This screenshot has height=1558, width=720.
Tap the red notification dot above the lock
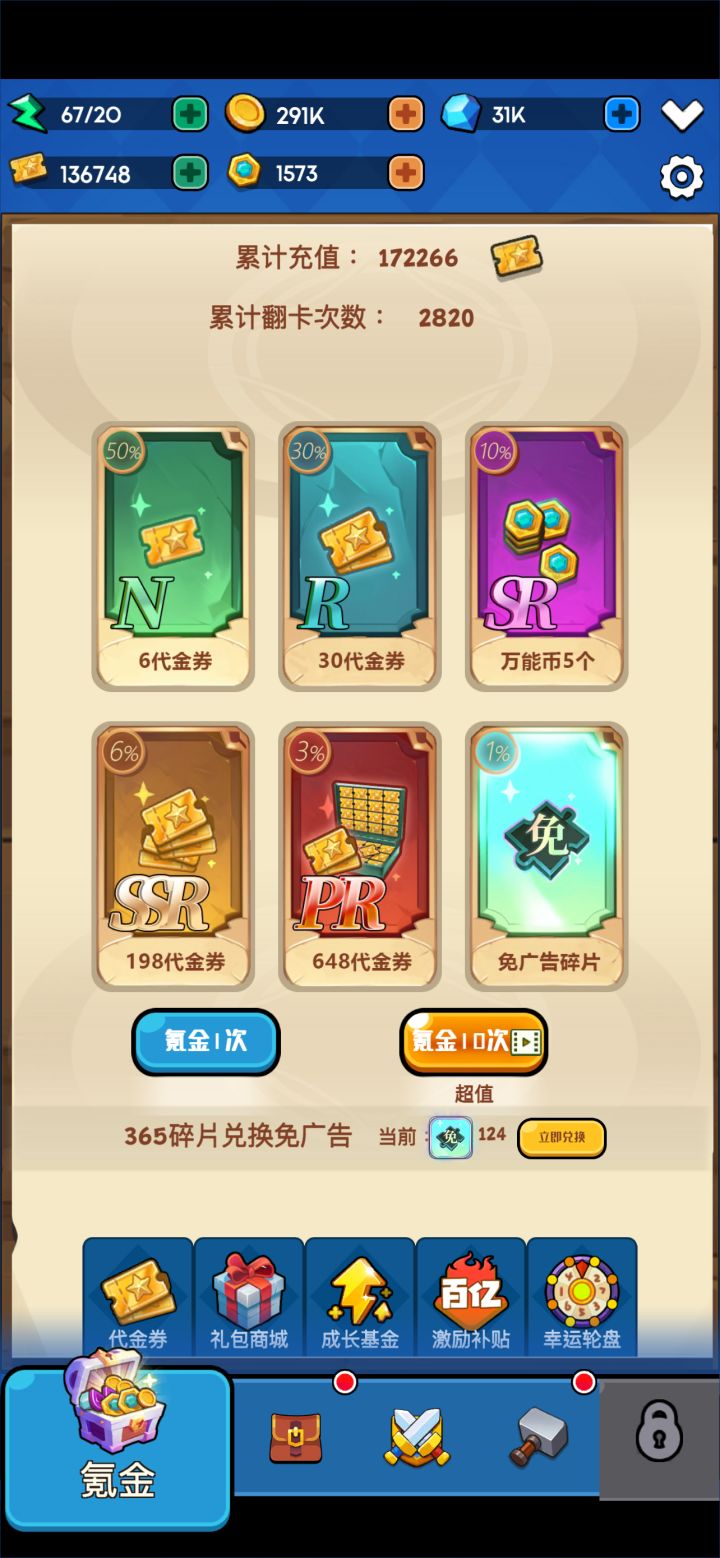tap(584, 1382)
